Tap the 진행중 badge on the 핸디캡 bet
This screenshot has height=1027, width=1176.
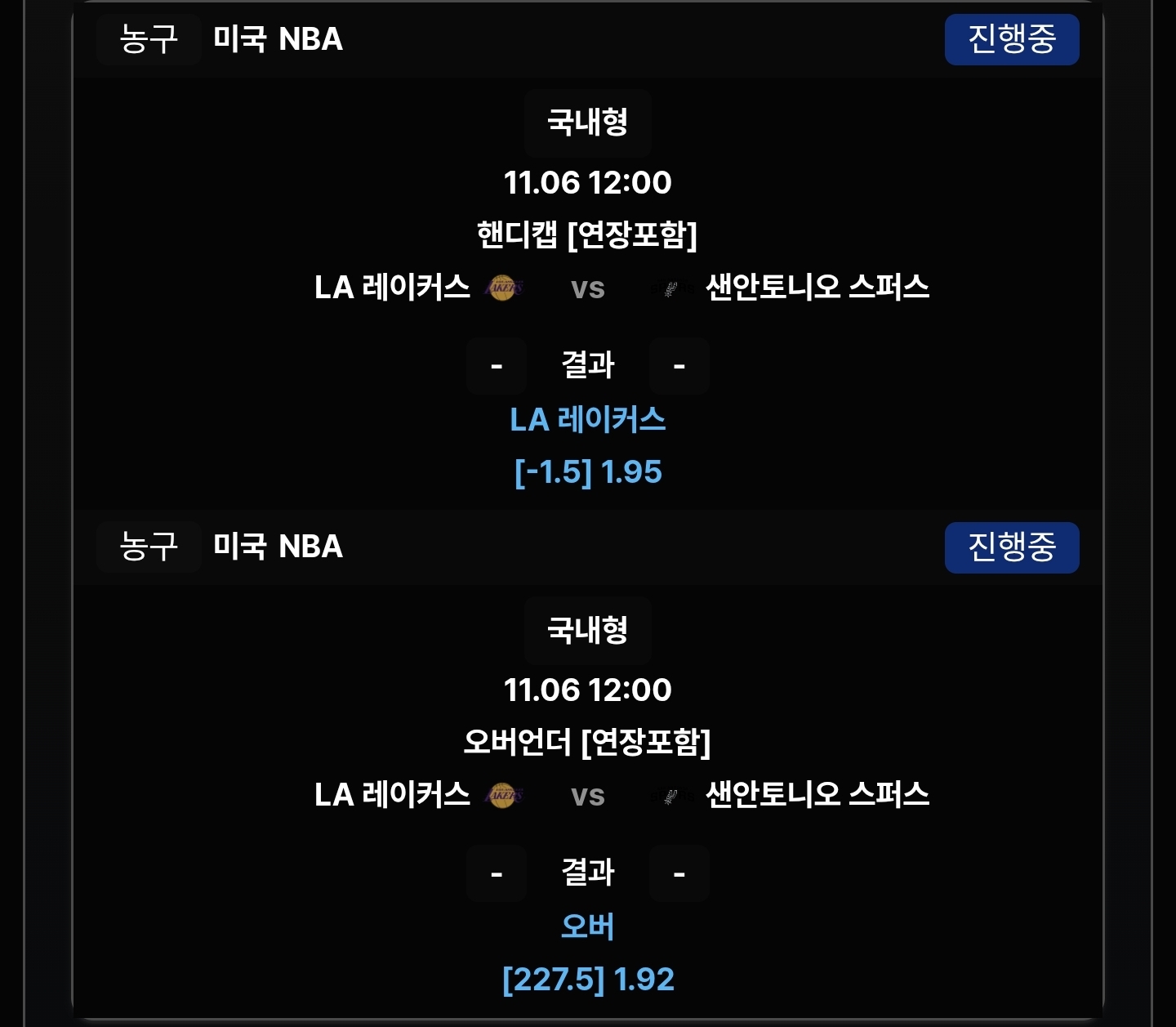click(x=1011, y=39)
